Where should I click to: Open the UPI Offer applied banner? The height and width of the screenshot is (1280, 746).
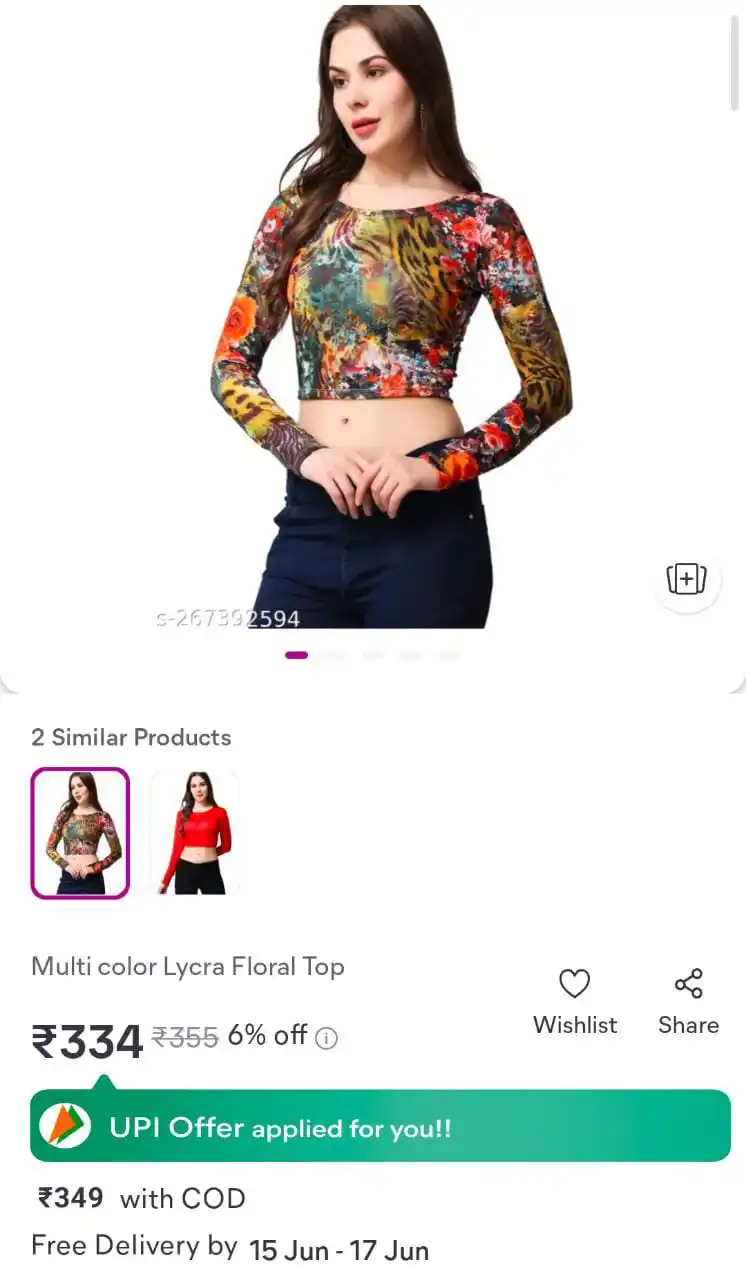click(380, 1127)
